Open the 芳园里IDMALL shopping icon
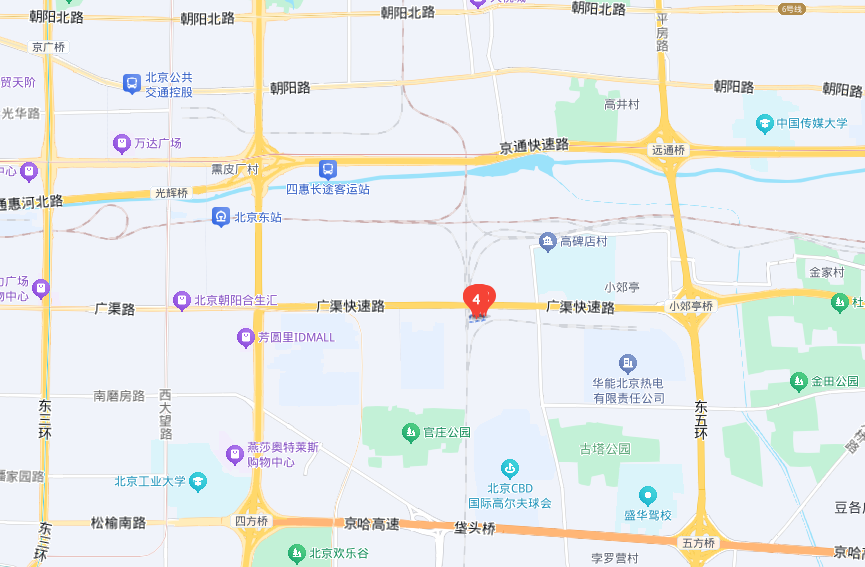865x567 pixels. tap(245, 338)
